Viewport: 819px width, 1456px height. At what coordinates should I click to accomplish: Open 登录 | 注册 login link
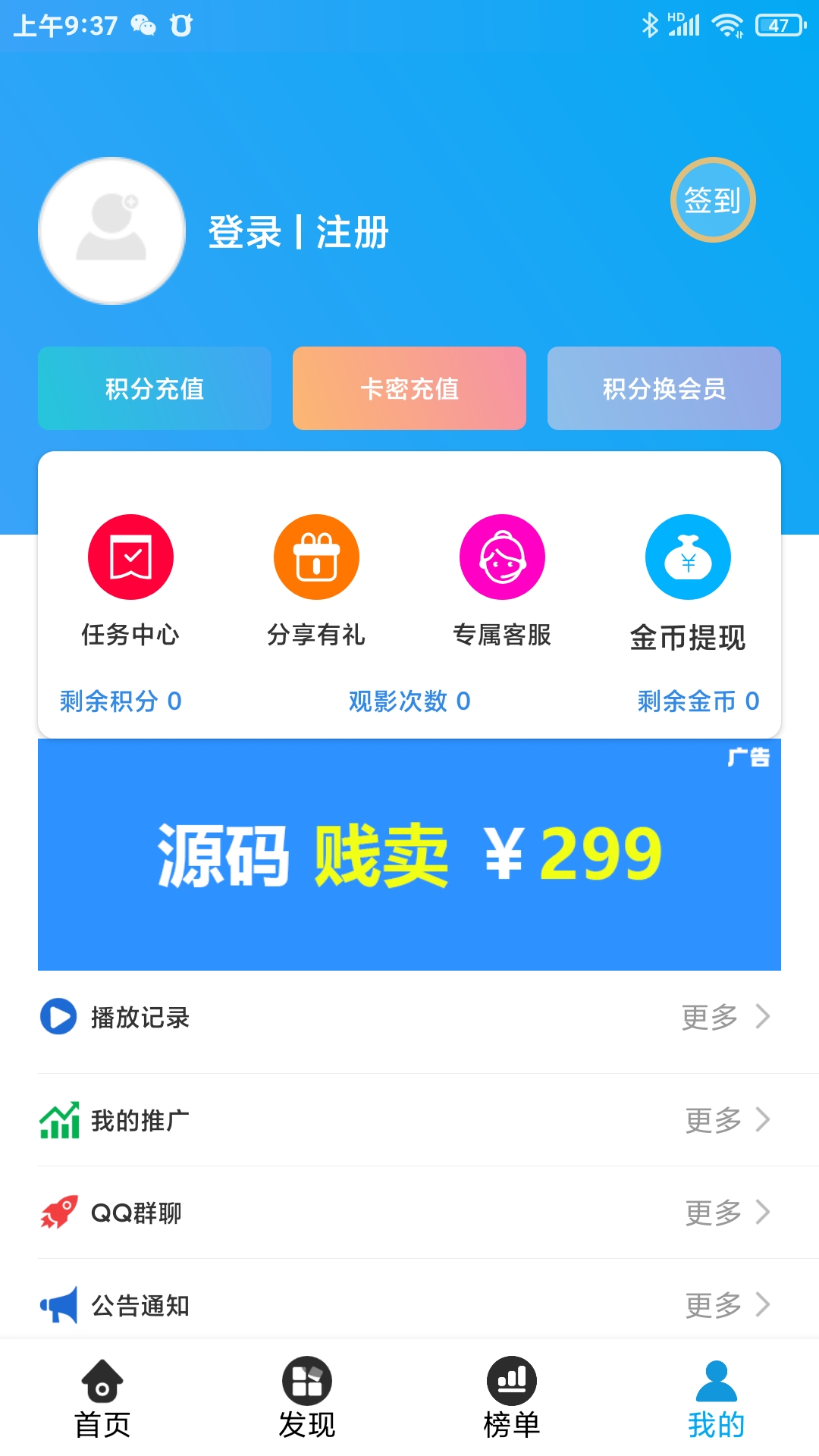pyautogui.click(x=299, y=232)
